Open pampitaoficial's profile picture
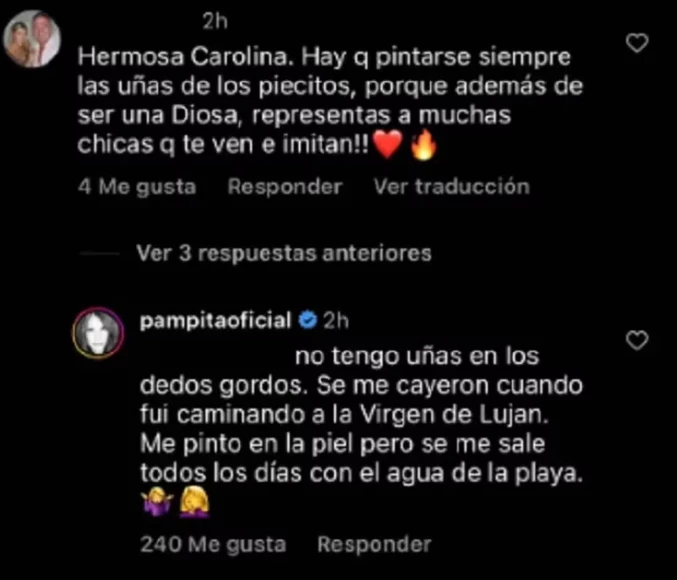 [x=98, y=332]
